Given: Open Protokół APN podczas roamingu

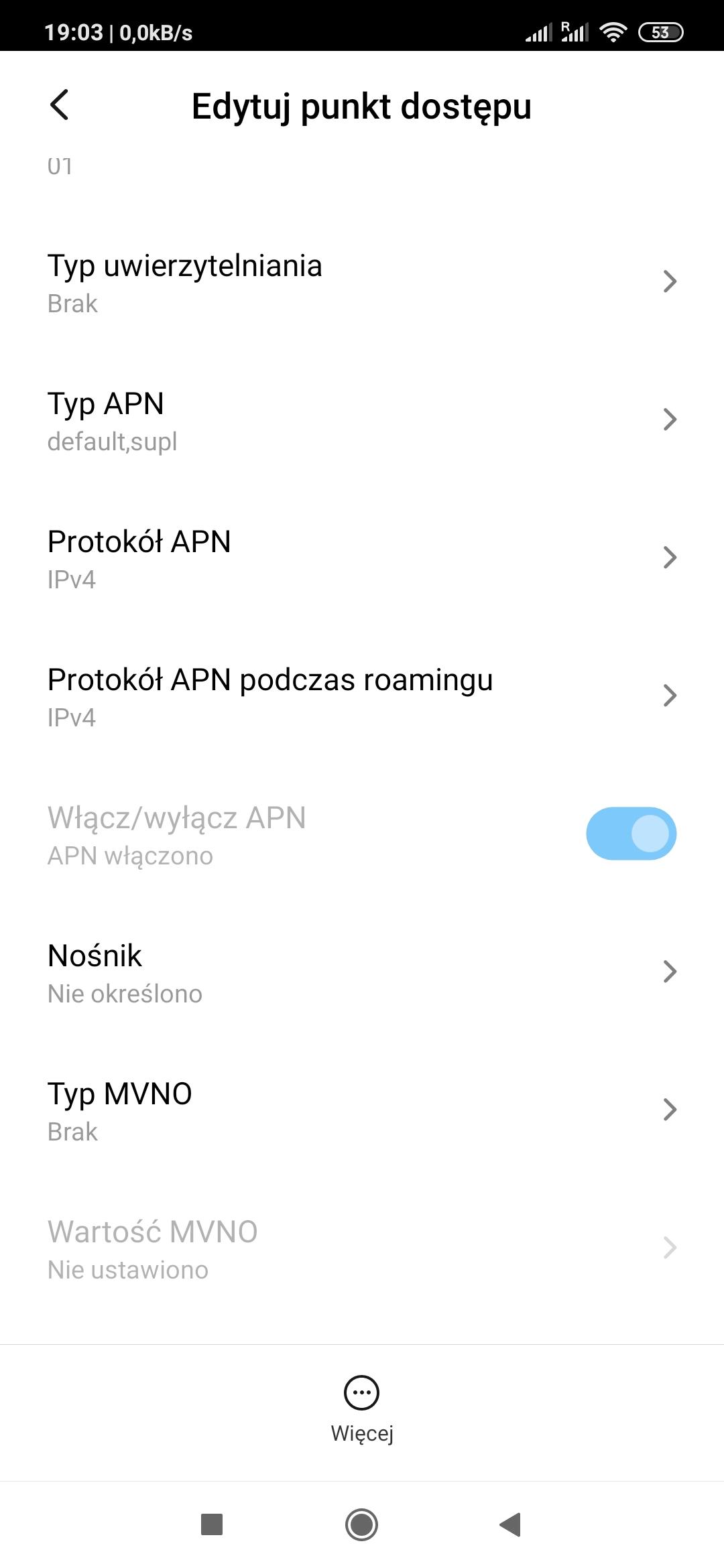Looking at the screenshot, I should click(362, 697).
